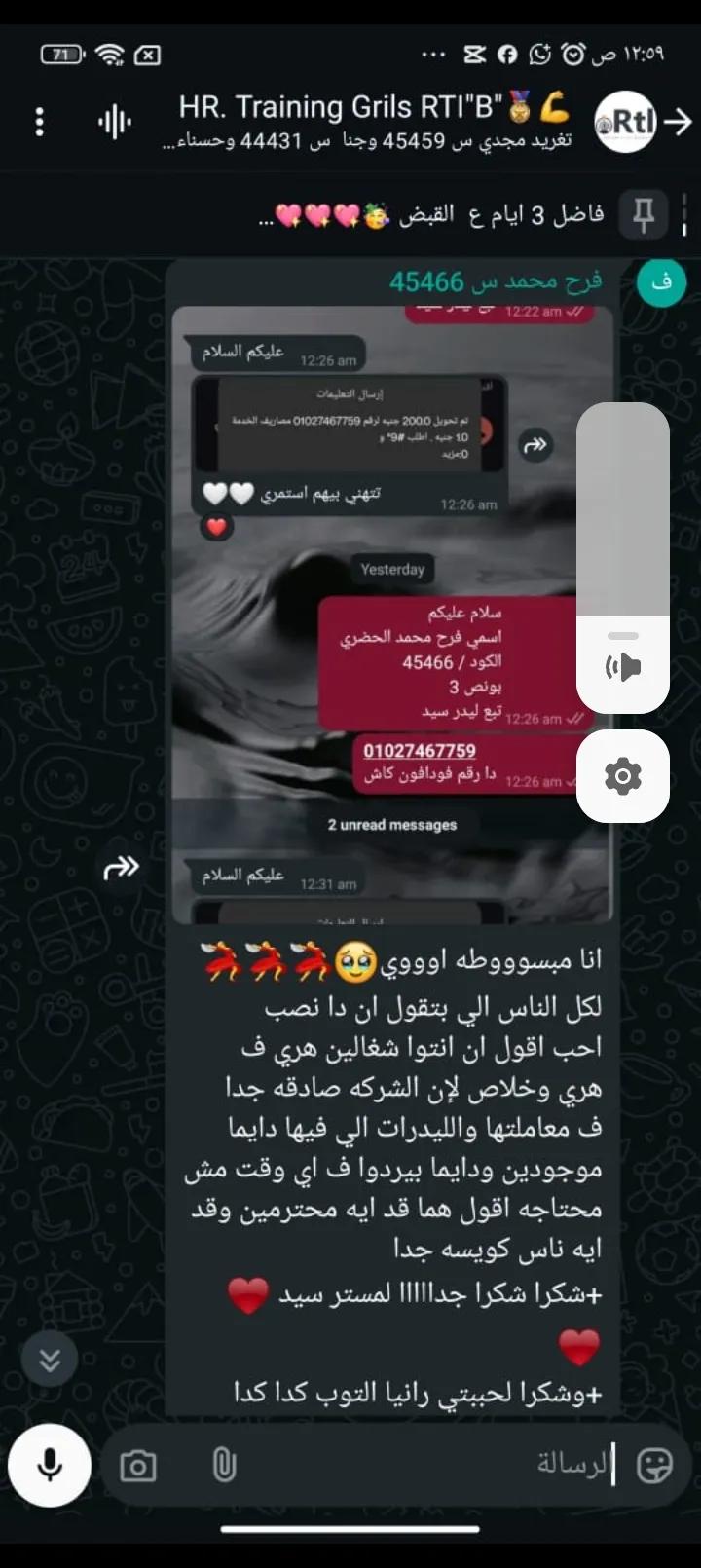Screen dimensions: 701x1568
Task: Attach a file to the message
Action: (x=224, y=1465)
